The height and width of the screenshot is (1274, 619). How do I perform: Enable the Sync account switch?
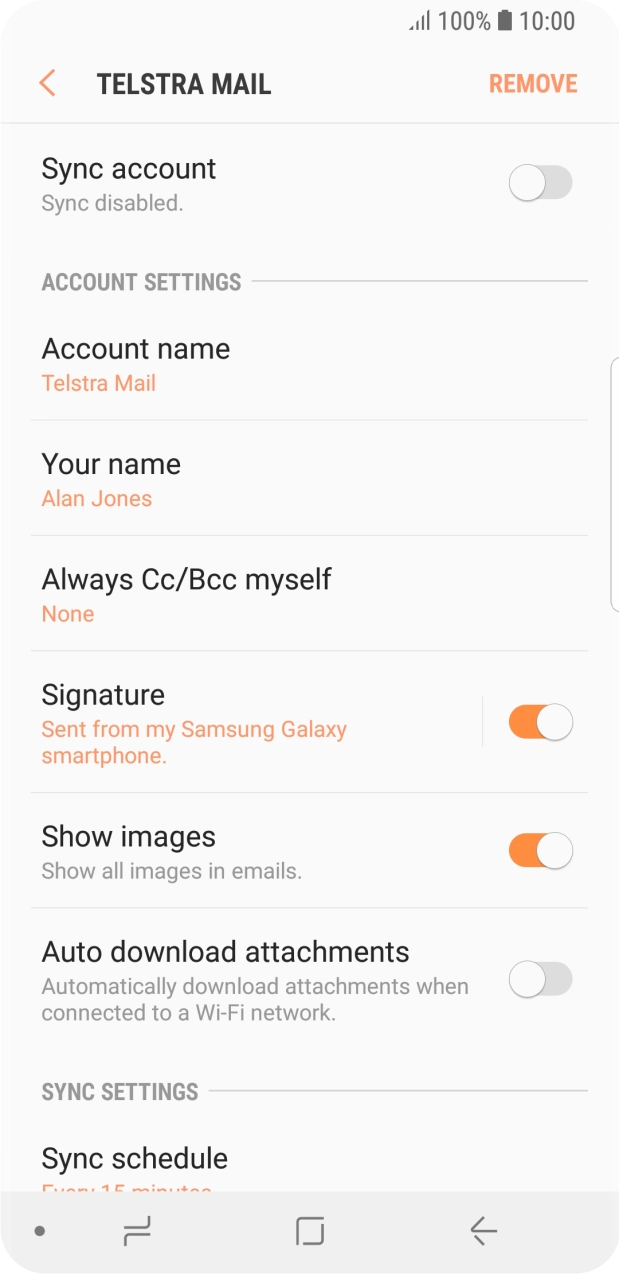pos(540,183)
